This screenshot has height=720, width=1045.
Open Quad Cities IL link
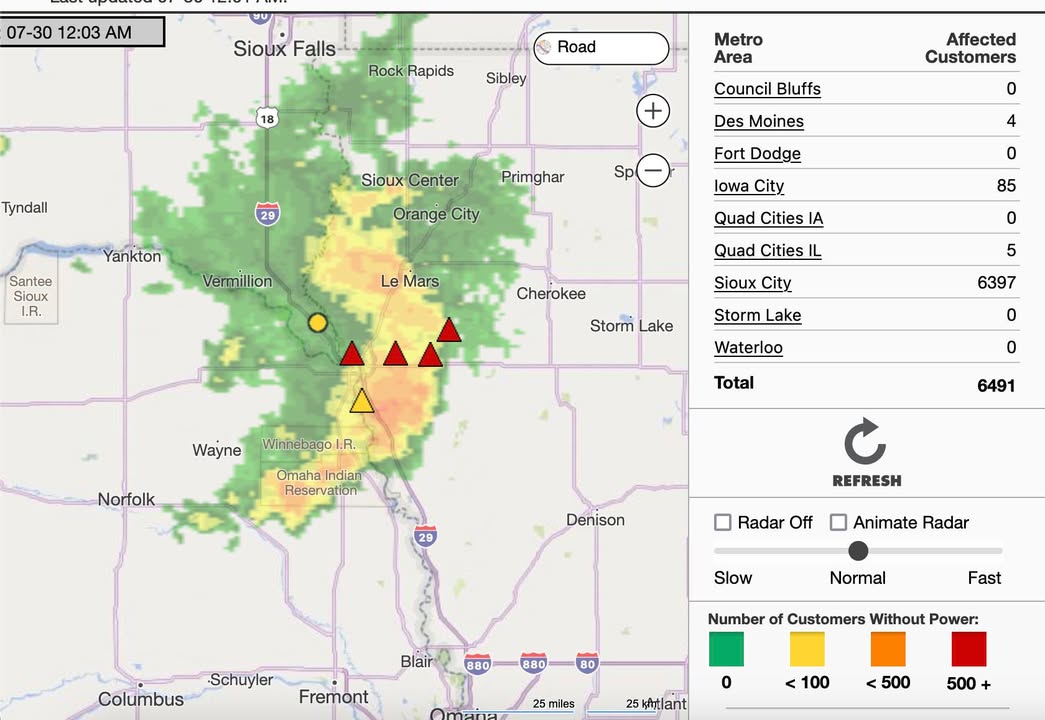coord(767,250)
